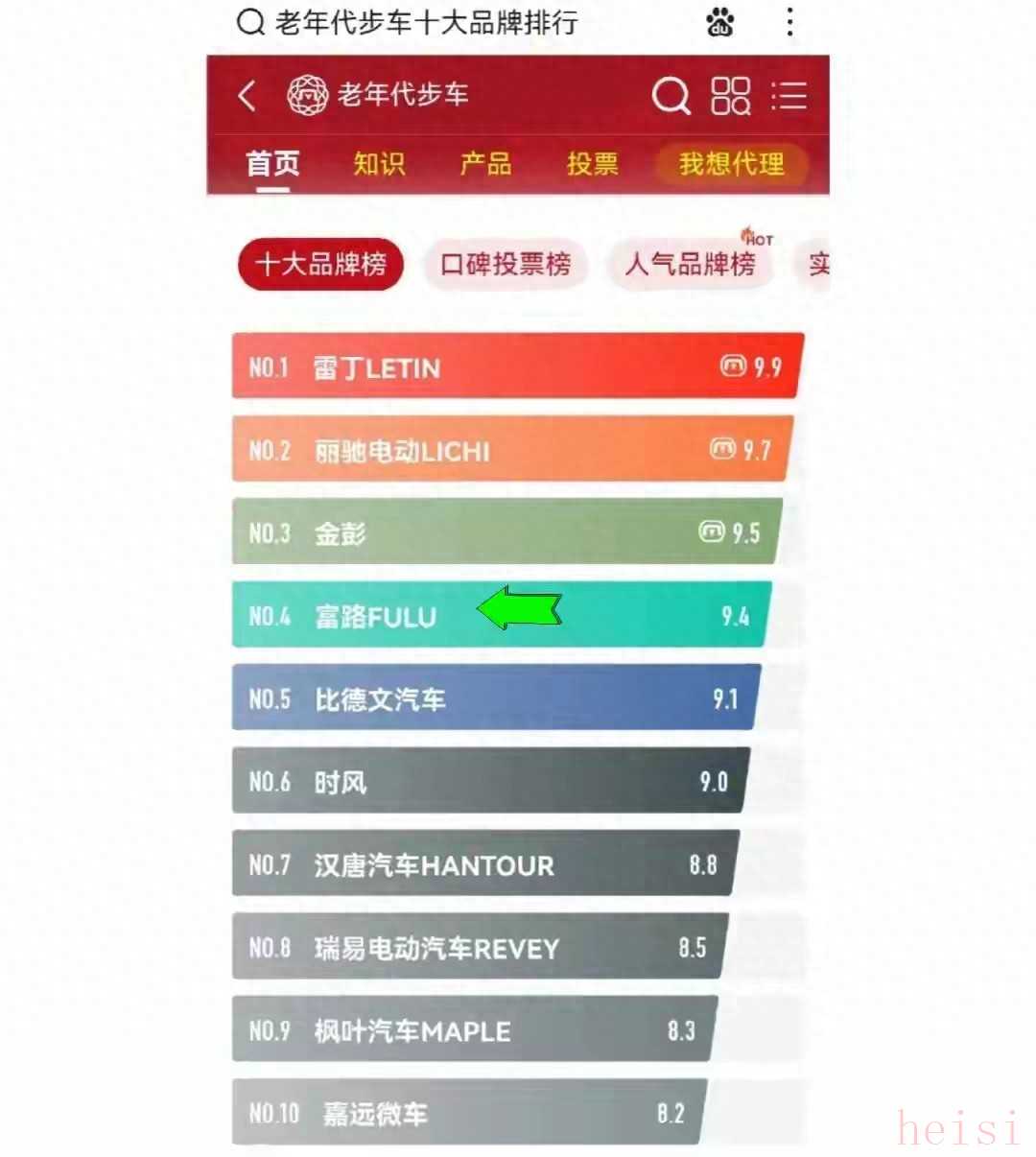This screenshot has width=1036, height=1157.
Task: Tap the 我想代理 button
Action: [731, 164]
